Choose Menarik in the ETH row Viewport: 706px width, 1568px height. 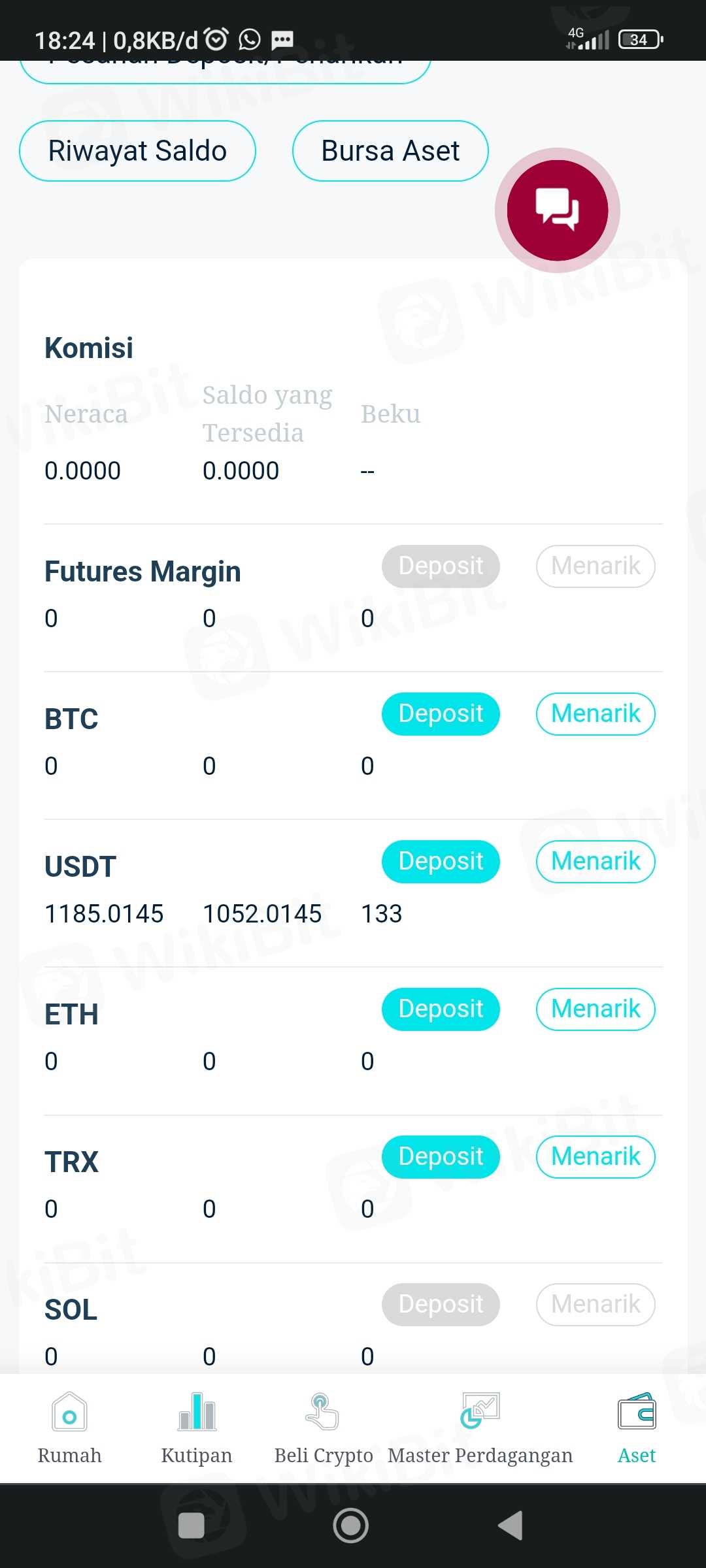click(x=596, y=1009)
